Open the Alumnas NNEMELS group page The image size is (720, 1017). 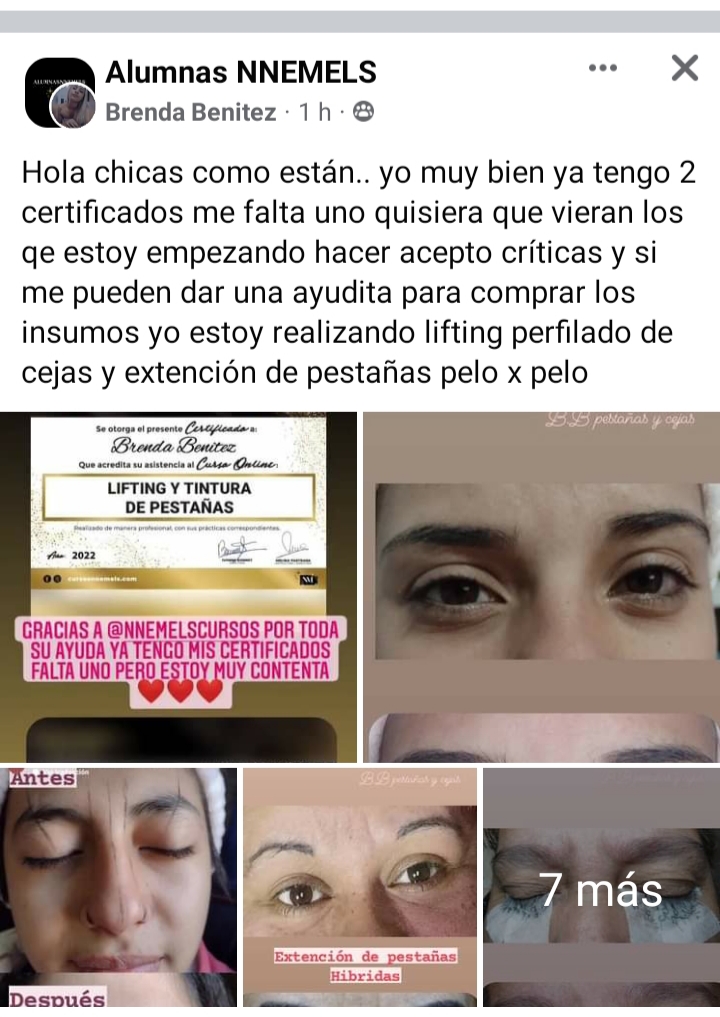pos(240,72)
